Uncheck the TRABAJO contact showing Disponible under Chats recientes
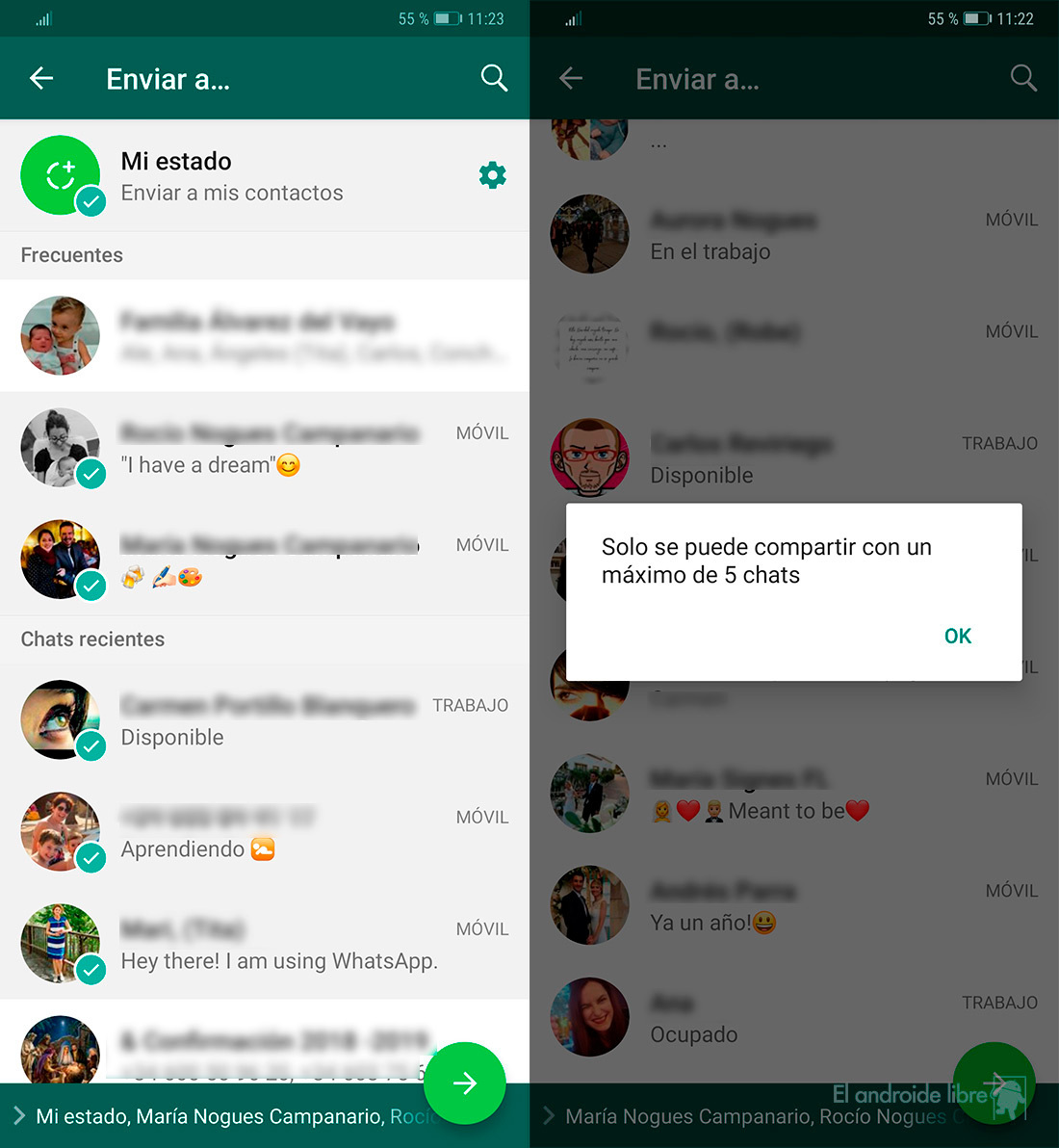Screen dimensions: 1059x1148 click(x=264, y=720)
